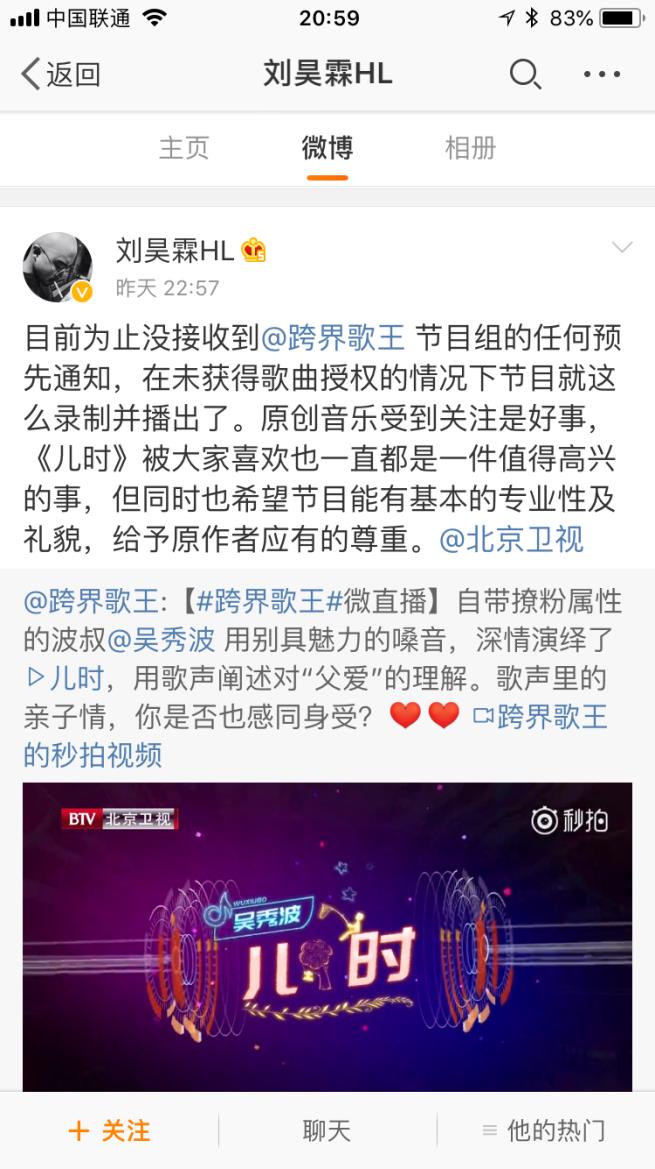Screen dimensions: 655x1169
Task: Open 刘昊霖HL's avatar in the post
Action: coord(58,268)
